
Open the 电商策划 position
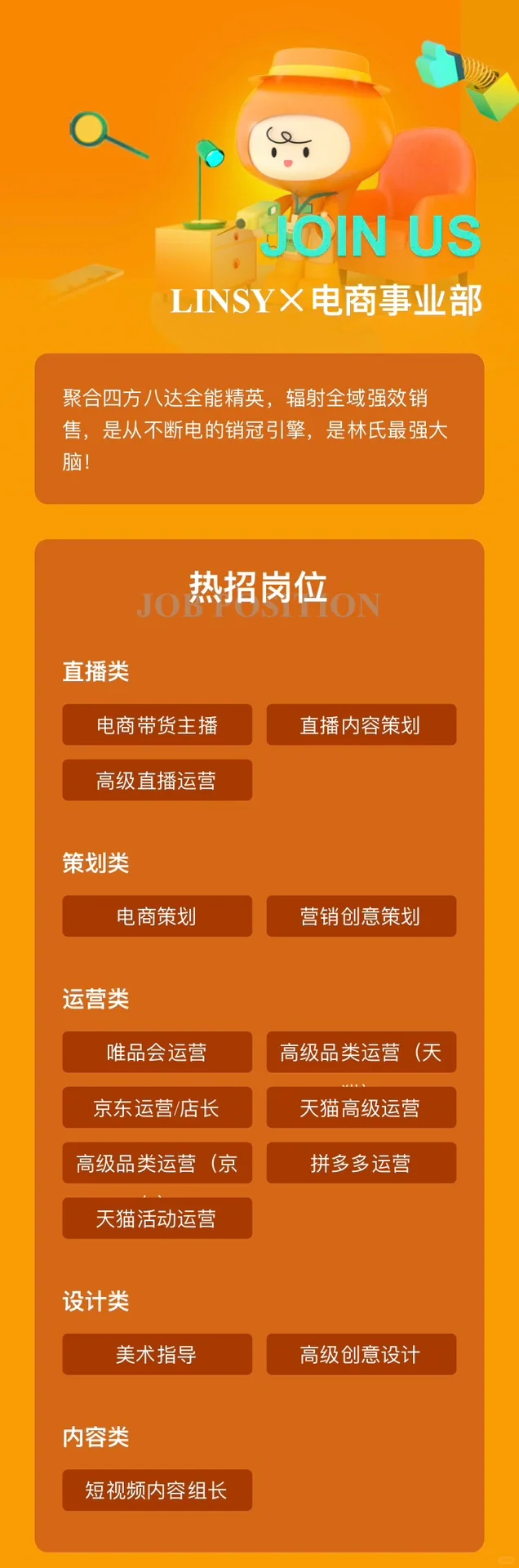(157, 915)
